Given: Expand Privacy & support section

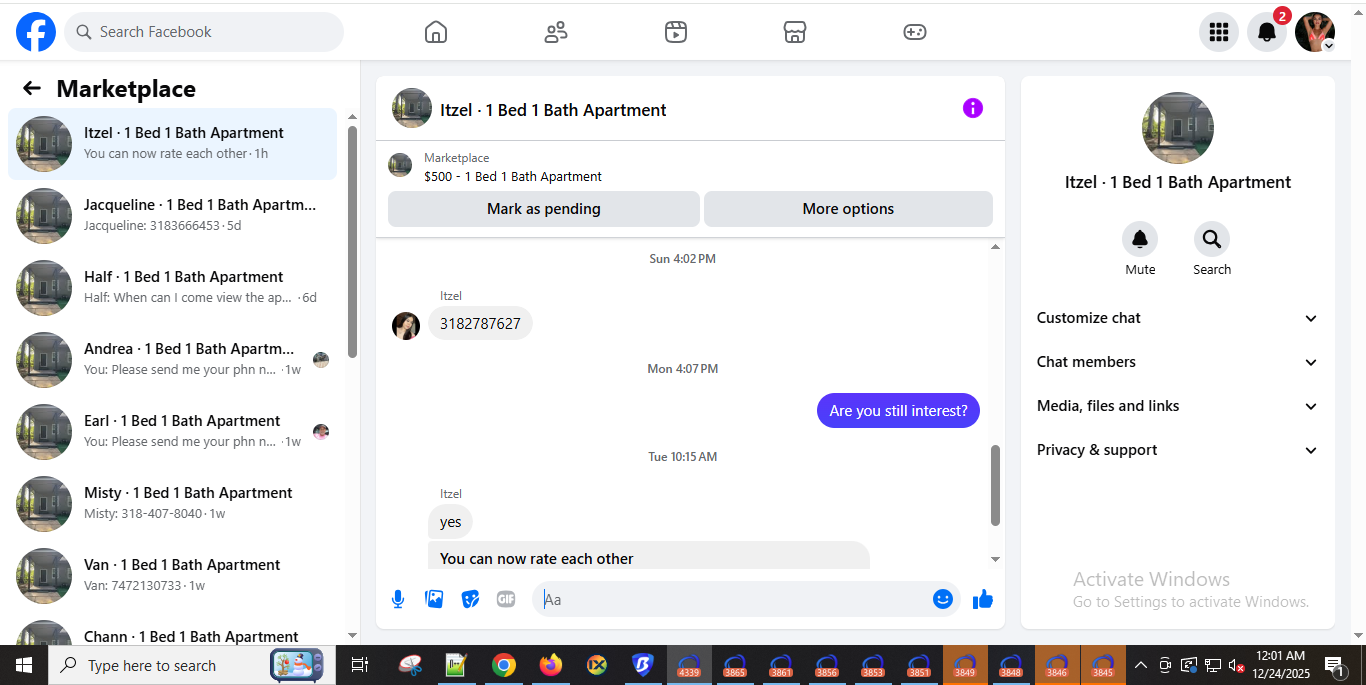Looking at the screenshot, I should pyautogui.click(x=1177, y=450).
